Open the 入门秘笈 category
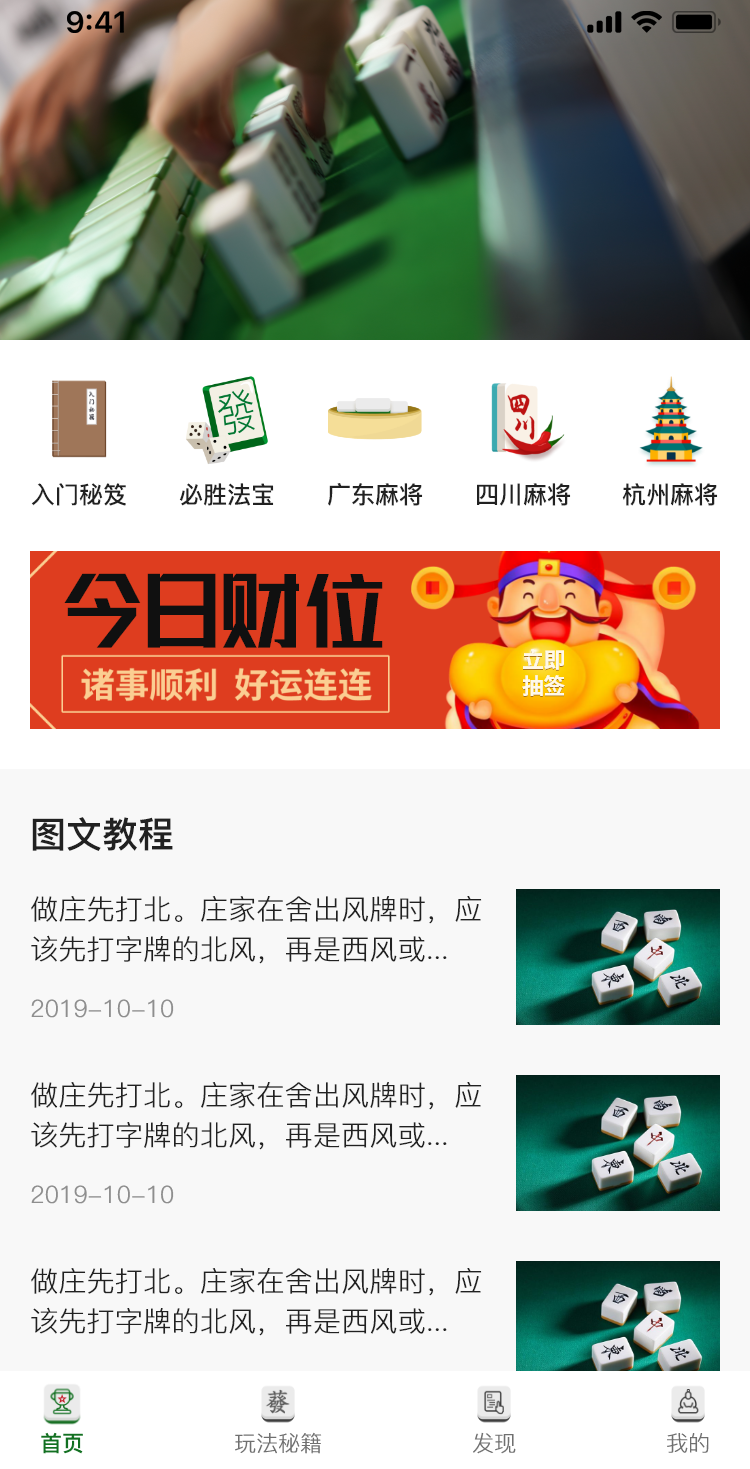The image size is (750, 1469). tap(79, 440)
